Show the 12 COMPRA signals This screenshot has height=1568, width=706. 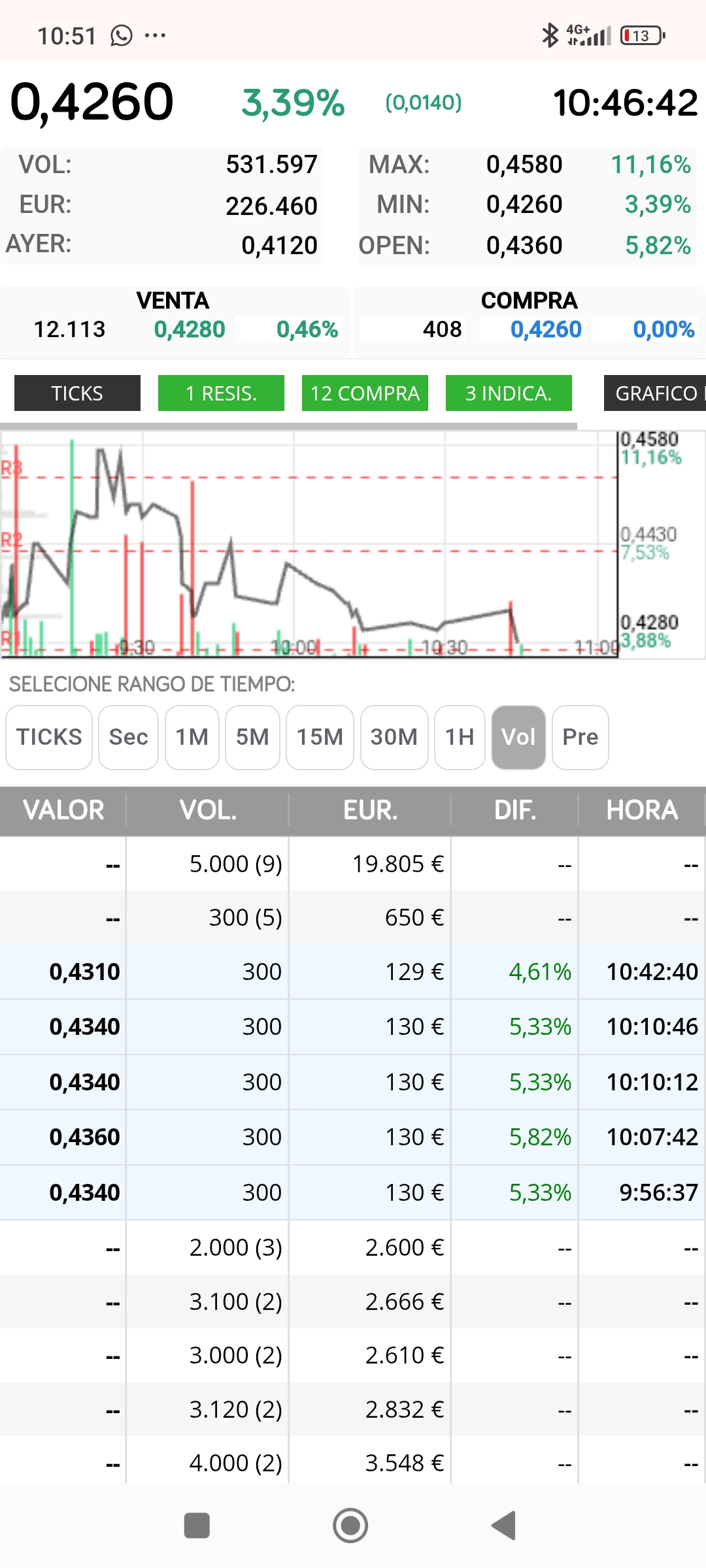tap(365, 393)
